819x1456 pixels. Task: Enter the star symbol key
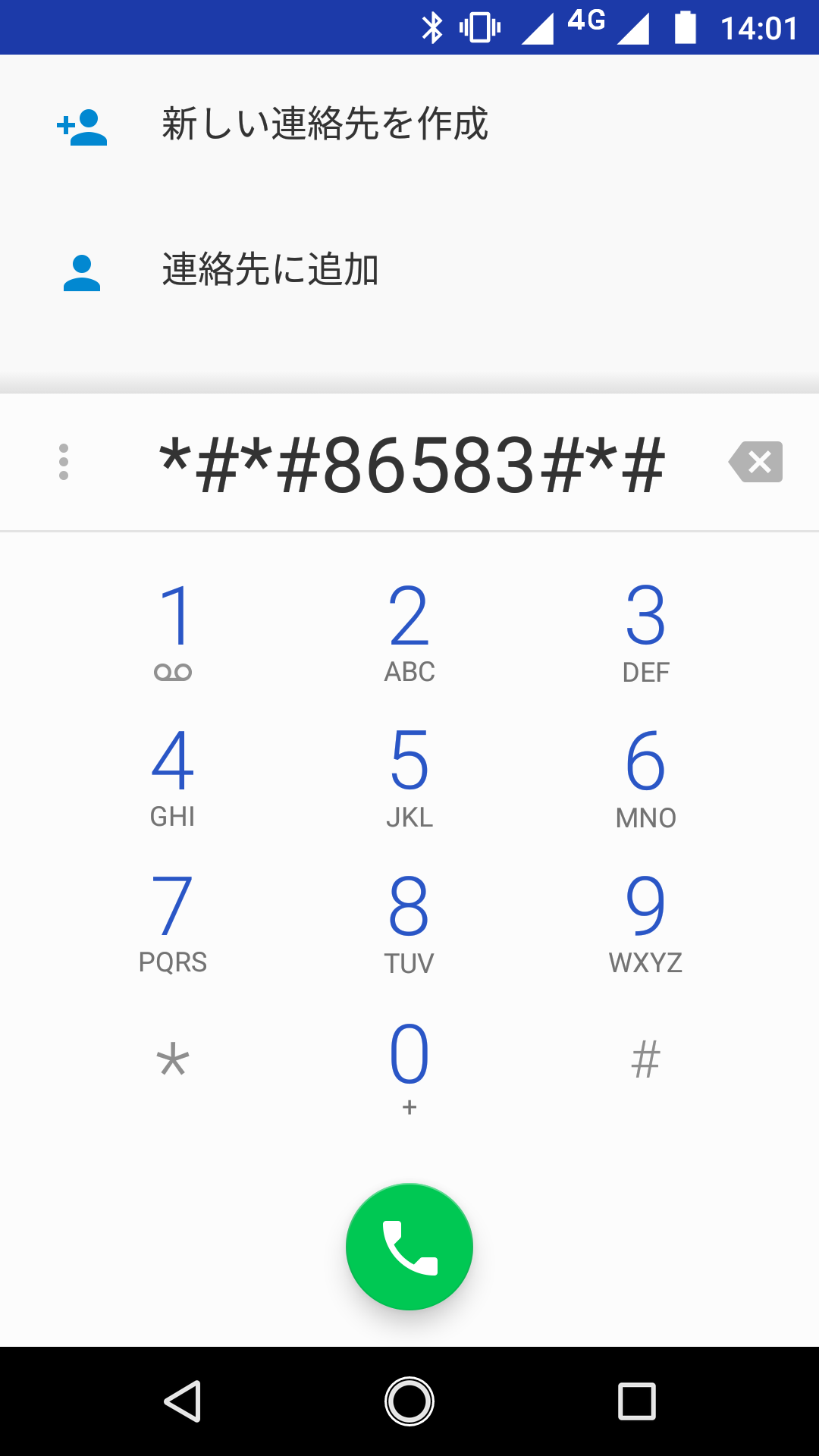coord(174,1062)
